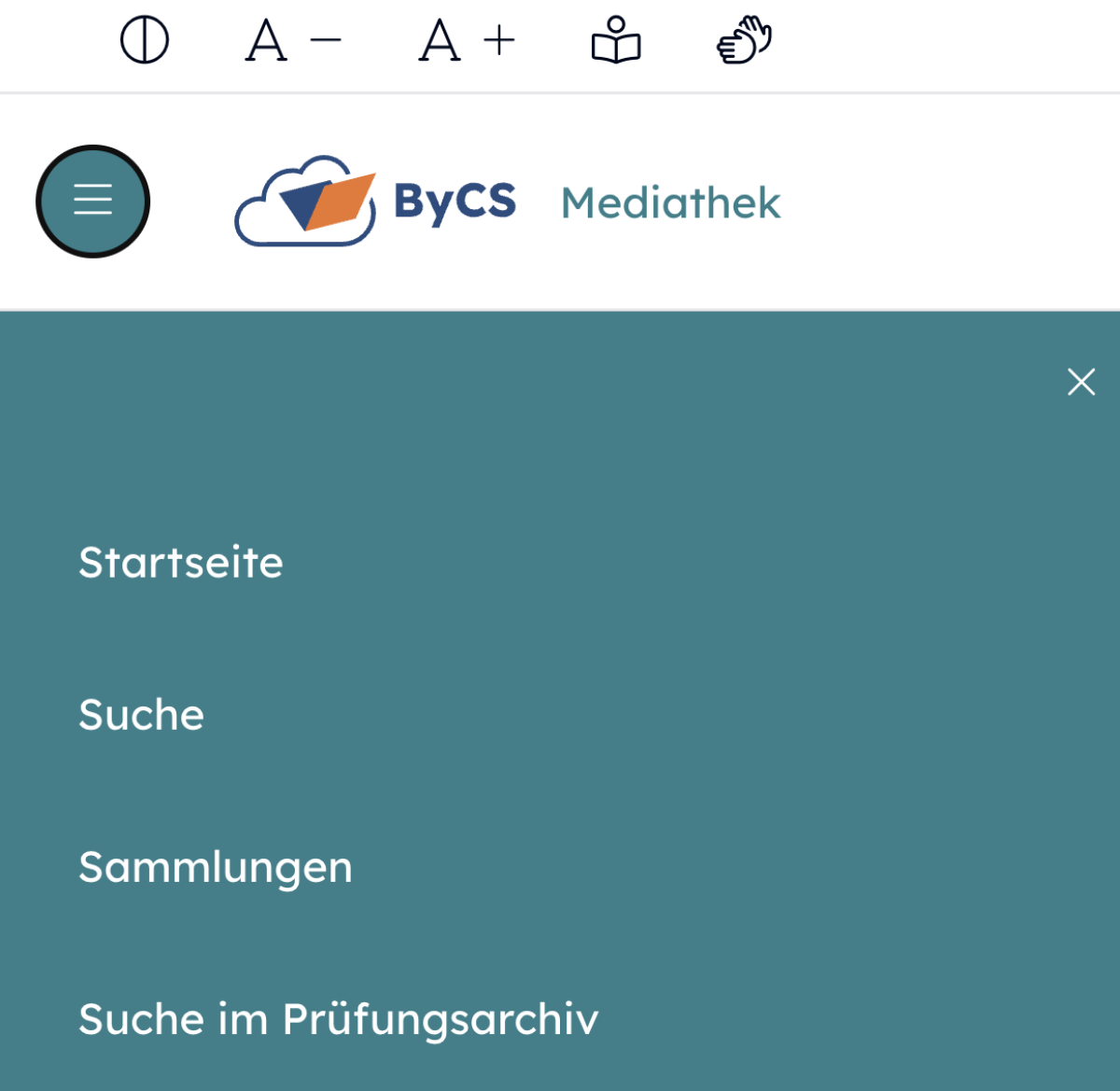The image size is (1120, 1091).
Task: Close the navigation menu with X
Action: click(x=1081, y=382)
